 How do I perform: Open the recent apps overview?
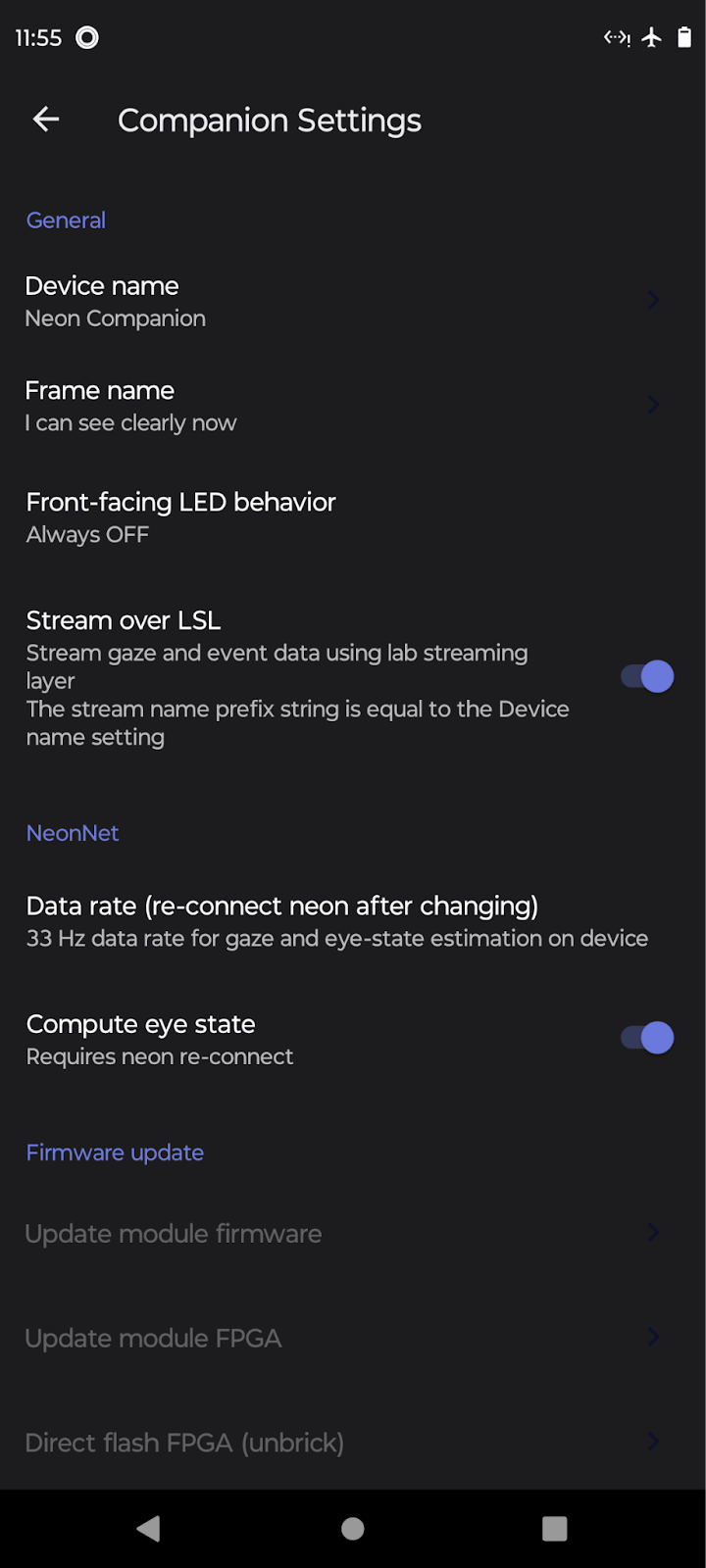[x=555, y=1529]
